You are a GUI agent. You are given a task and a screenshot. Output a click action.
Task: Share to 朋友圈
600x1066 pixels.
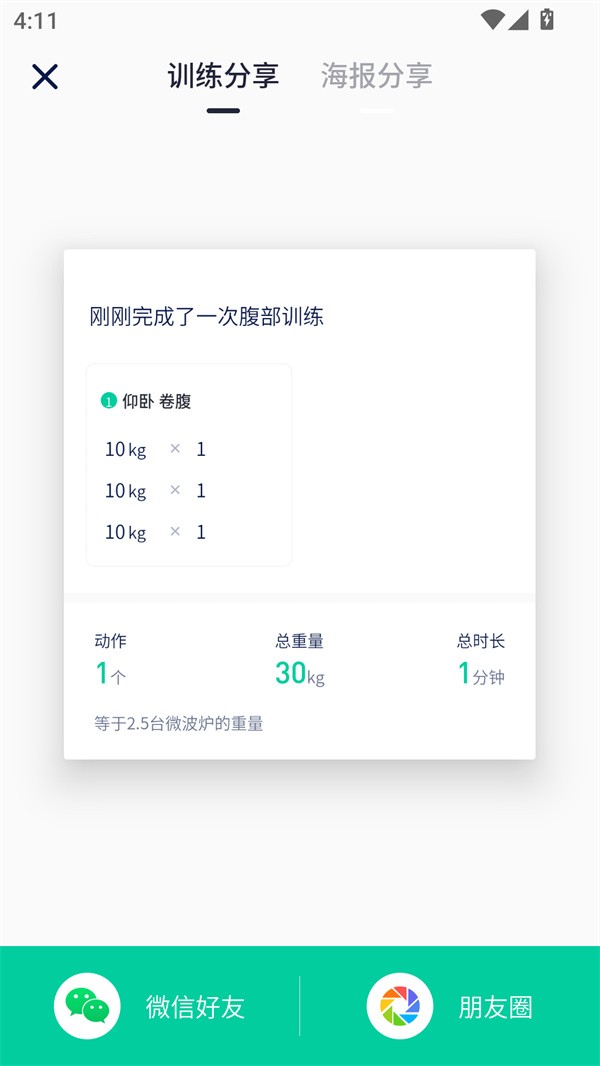click(450, 1006)
